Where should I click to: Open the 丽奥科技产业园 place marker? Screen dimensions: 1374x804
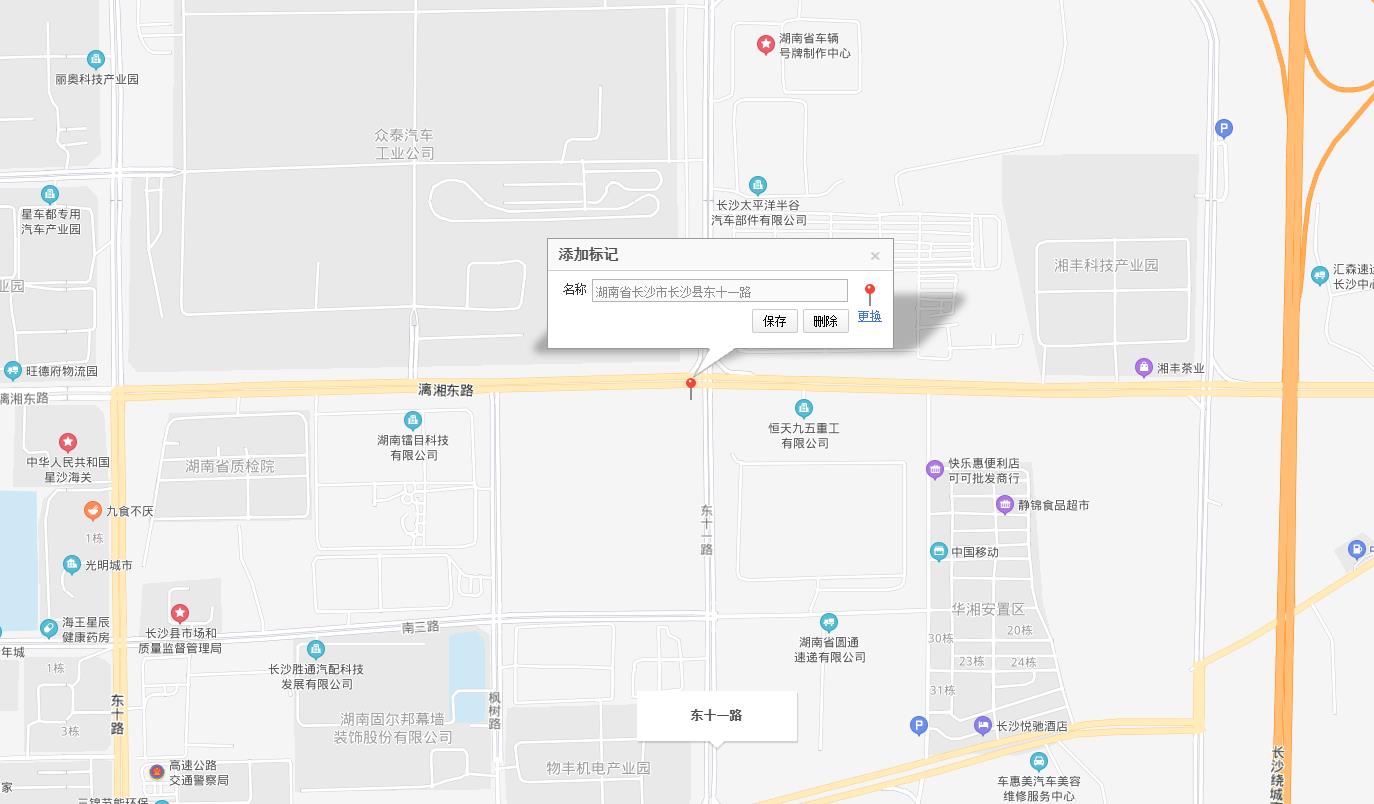coord(95,60)
